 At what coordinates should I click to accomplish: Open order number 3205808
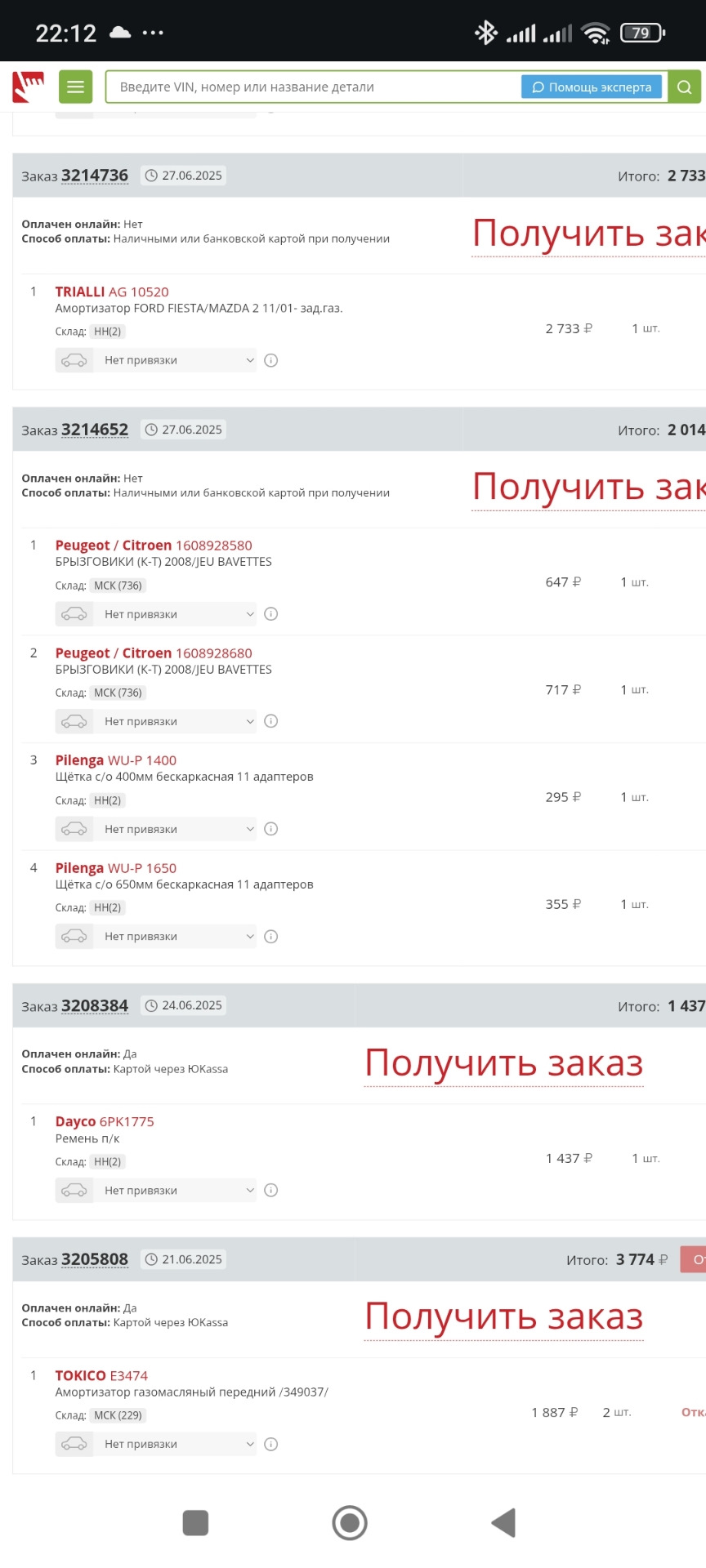[95, 1259]
